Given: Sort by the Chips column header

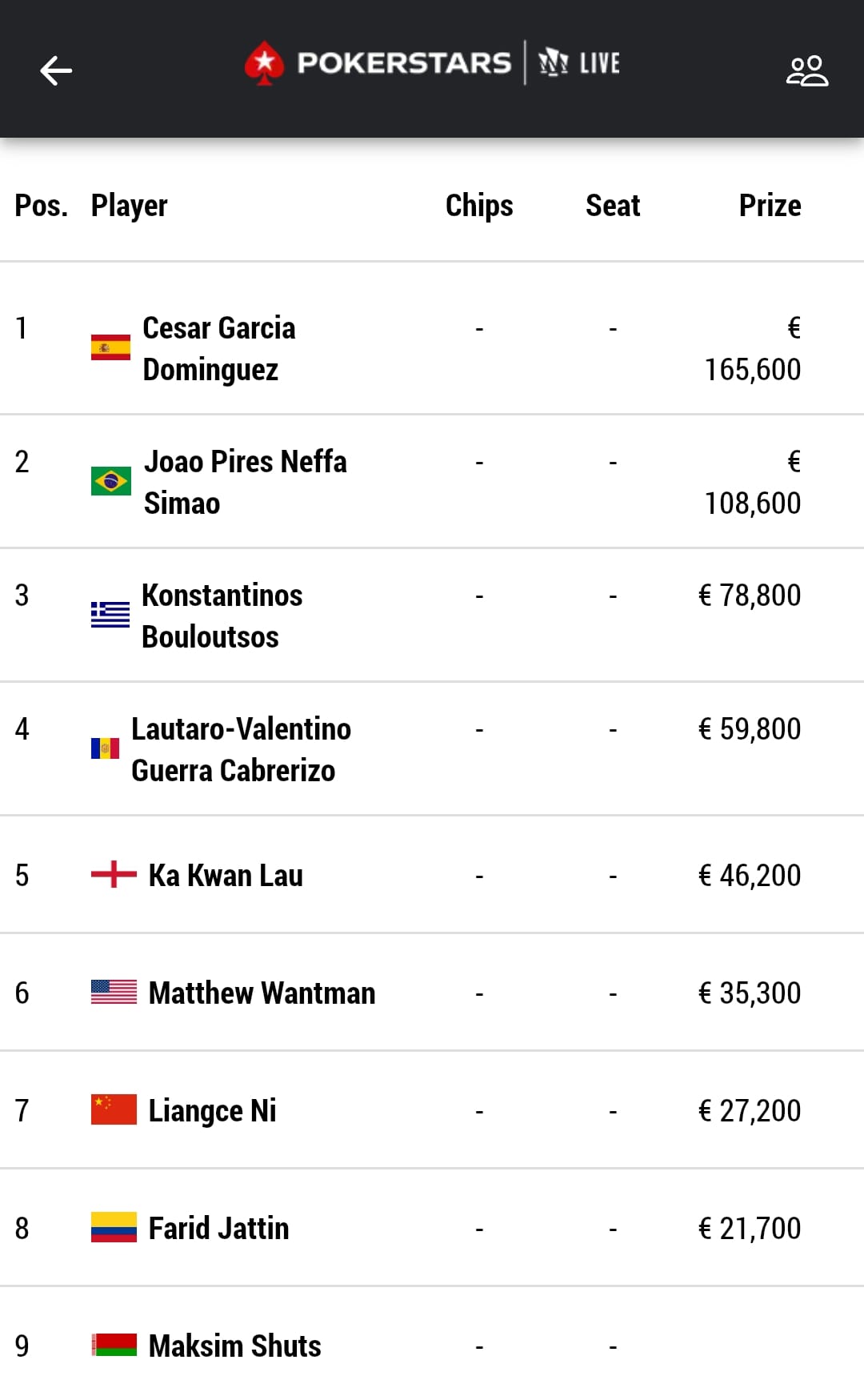Looking at the screenshot, I should pyautogui.click(x=478, y=206).
